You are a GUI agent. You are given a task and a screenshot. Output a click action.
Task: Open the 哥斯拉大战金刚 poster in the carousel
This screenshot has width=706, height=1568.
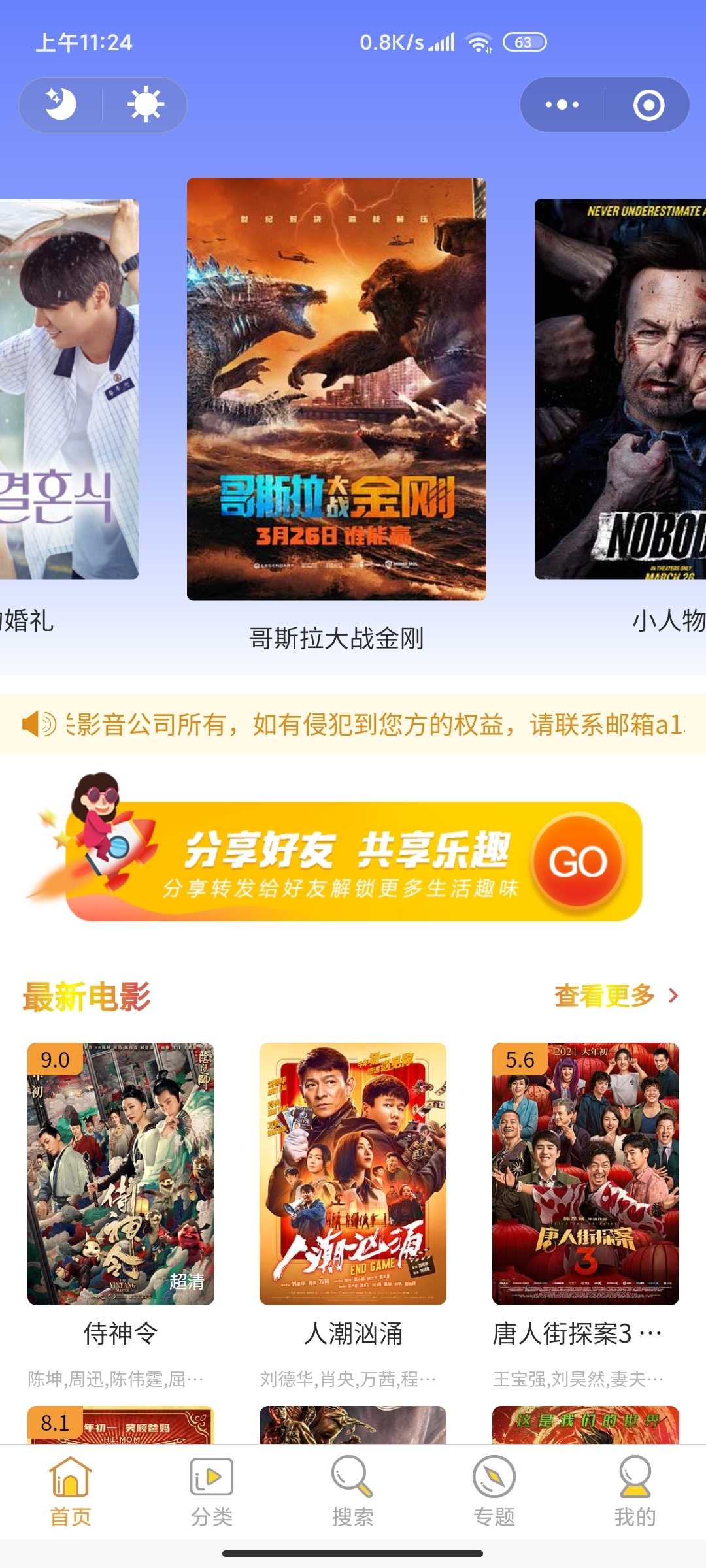336,389
